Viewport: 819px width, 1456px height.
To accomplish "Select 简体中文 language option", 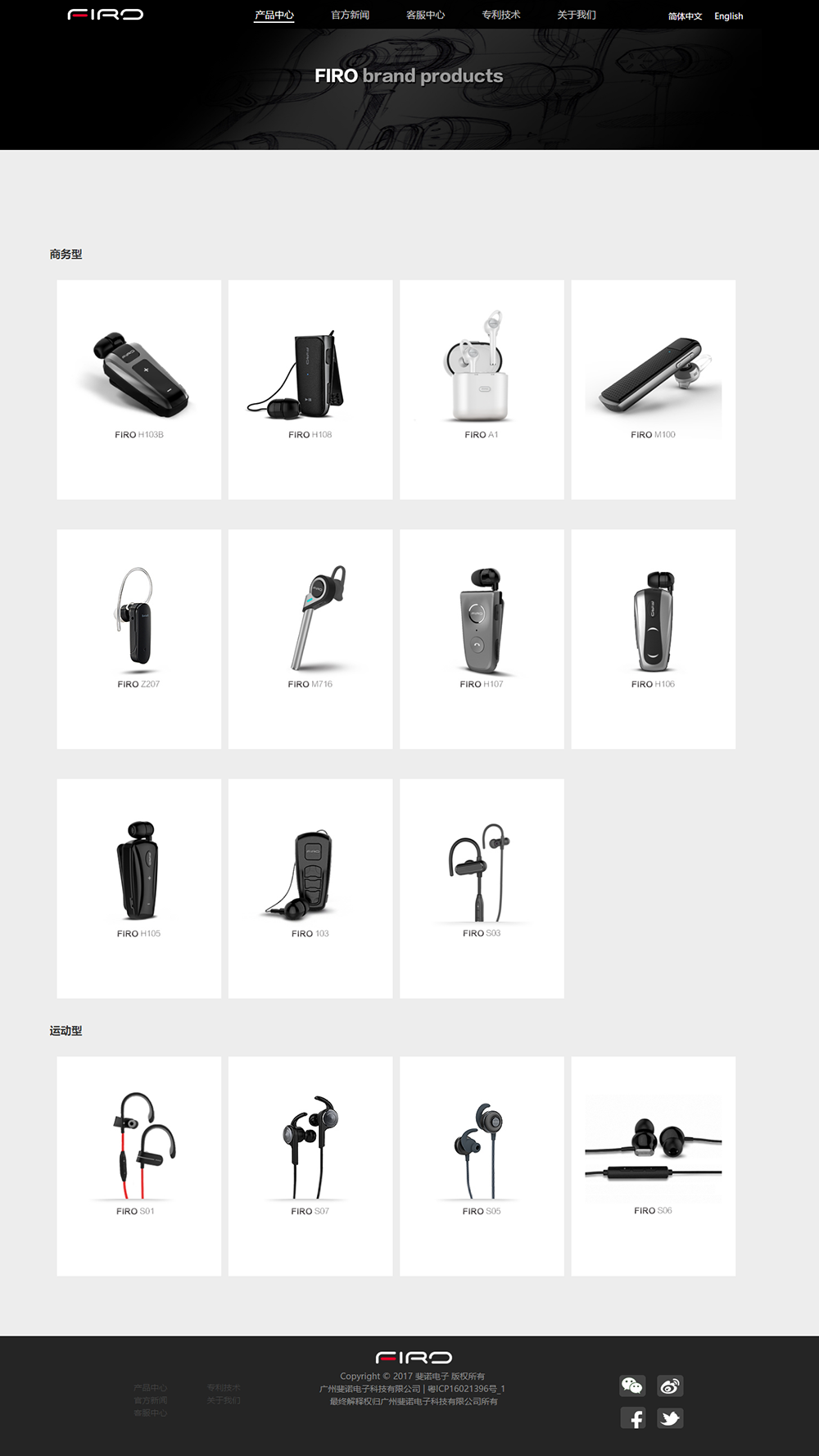I will pos(685,16).
